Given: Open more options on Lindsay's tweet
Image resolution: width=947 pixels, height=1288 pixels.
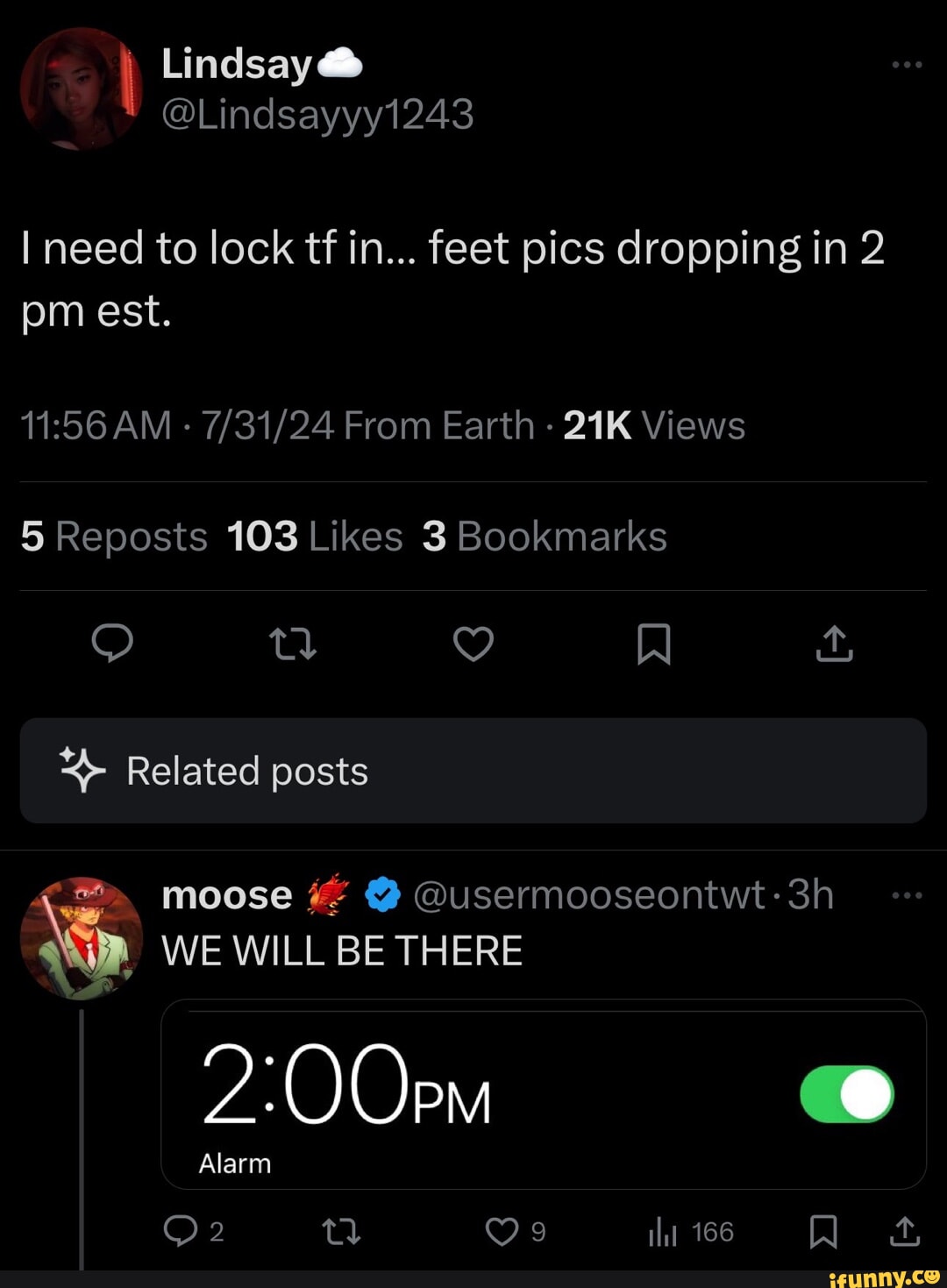Looking at the screenshot, I should [x=906, y=63].
